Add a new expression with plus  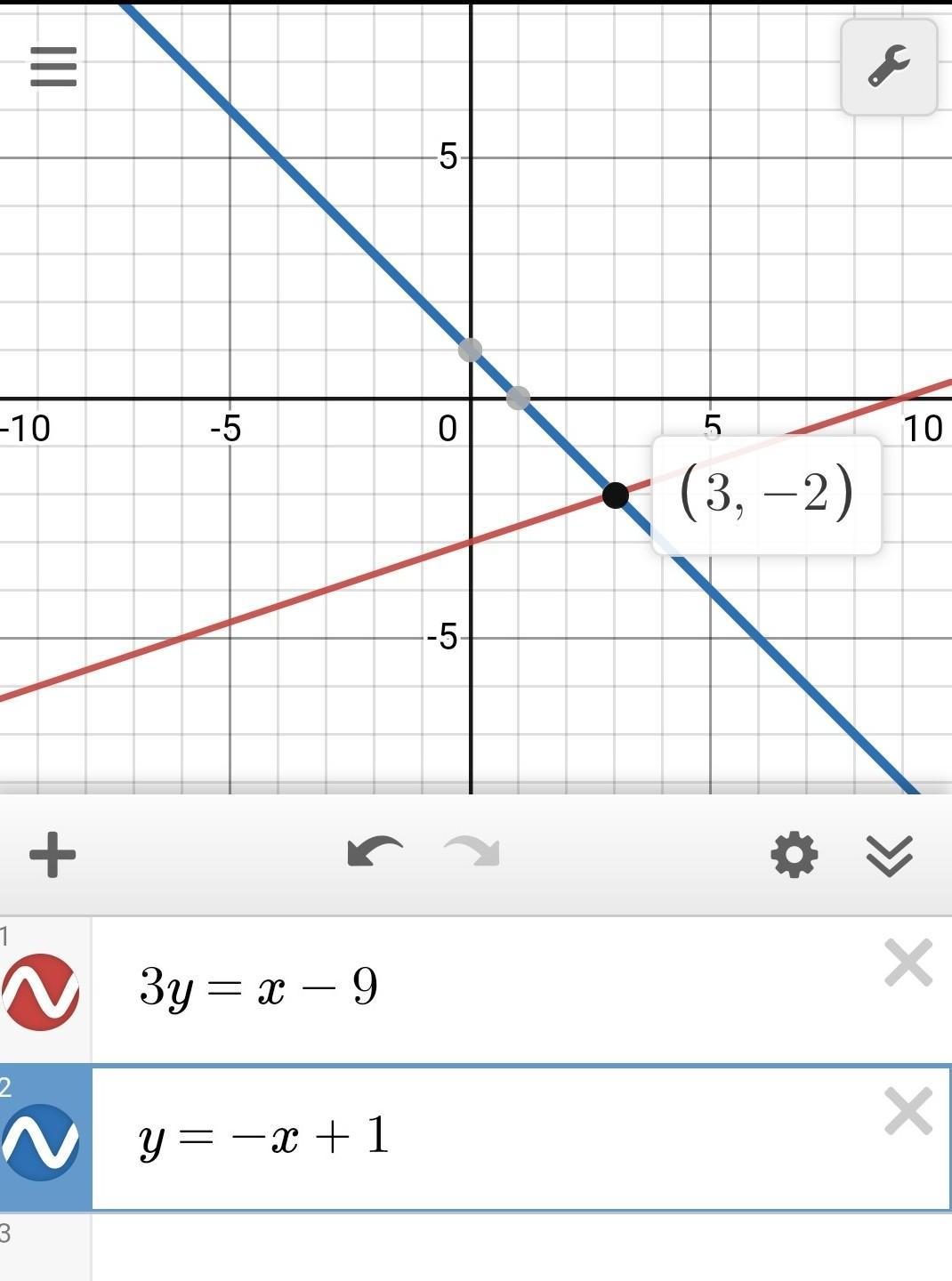52,855
